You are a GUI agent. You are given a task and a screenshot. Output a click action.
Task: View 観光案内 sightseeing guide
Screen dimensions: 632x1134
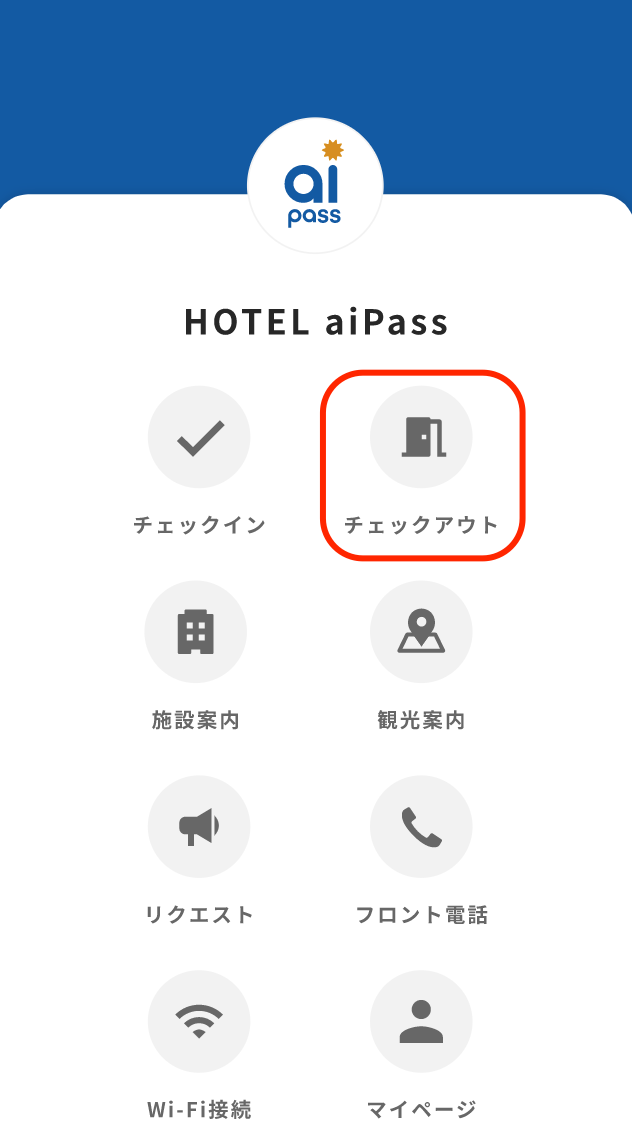421,632
